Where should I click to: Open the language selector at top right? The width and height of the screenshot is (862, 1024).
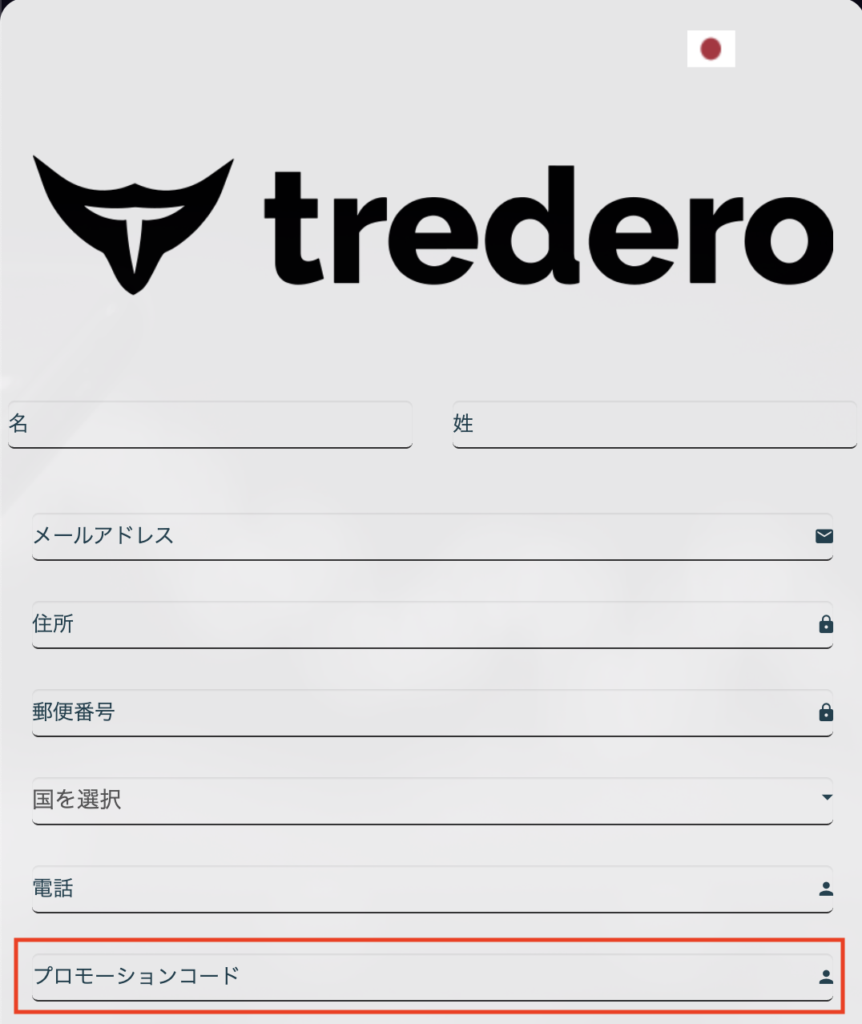711,48
